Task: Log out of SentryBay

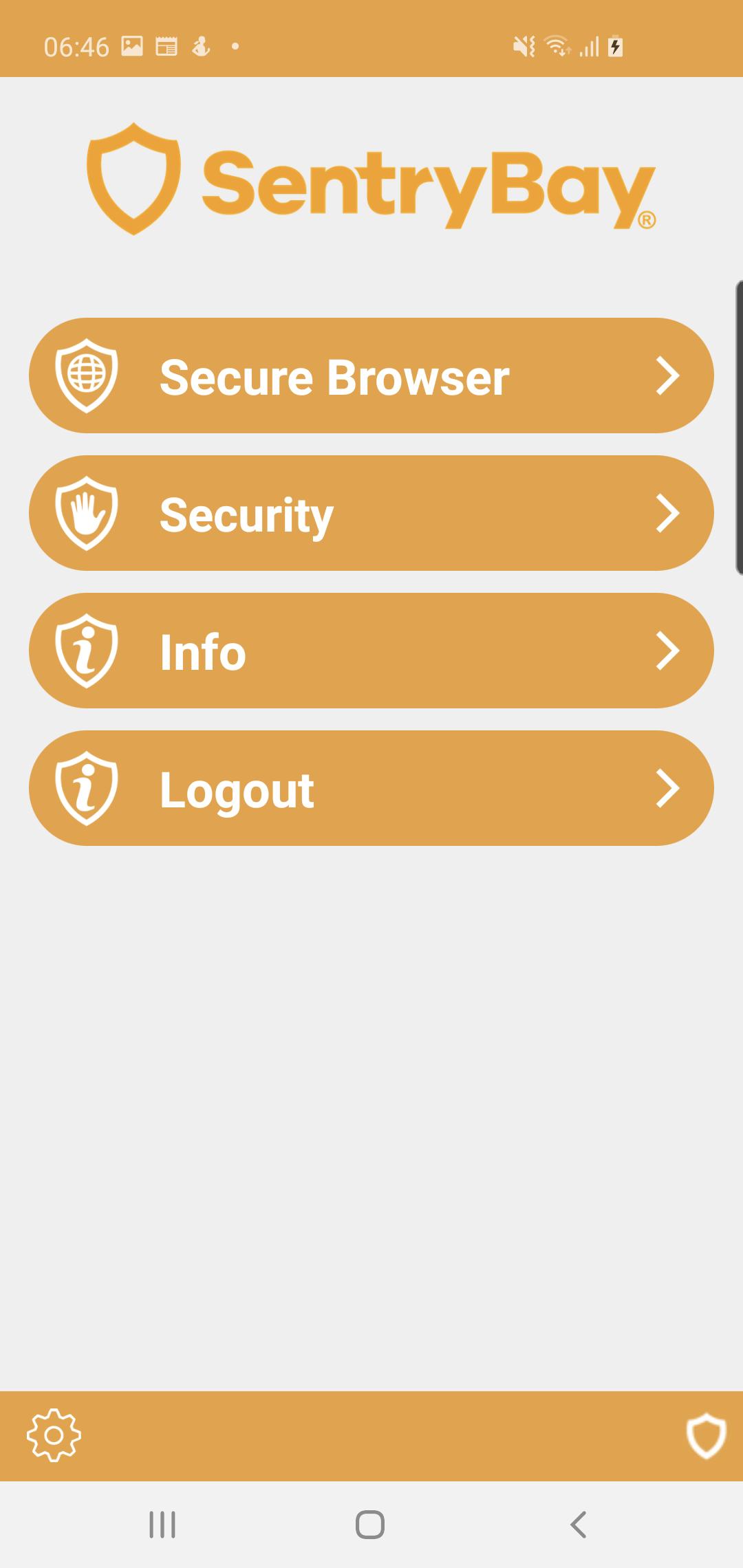Action: click(x=371, y=788)
